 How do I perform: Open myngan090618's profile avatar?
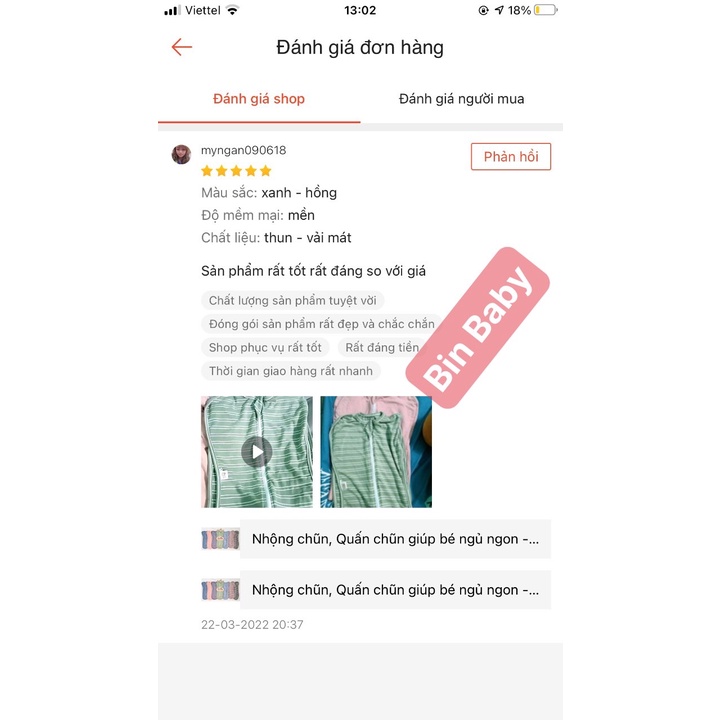click(x=181, y=154)
